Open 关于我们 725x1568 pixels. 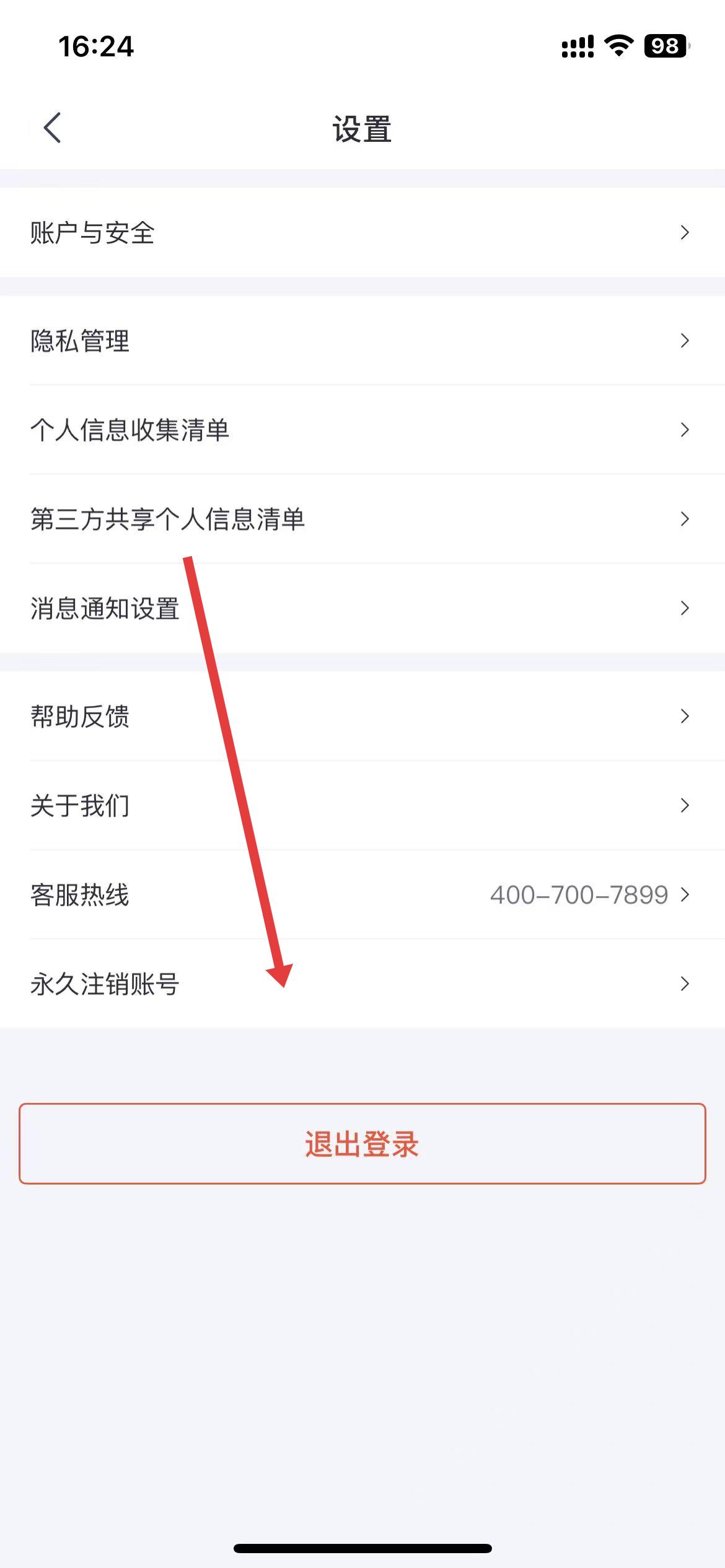[x=362, y=806]
